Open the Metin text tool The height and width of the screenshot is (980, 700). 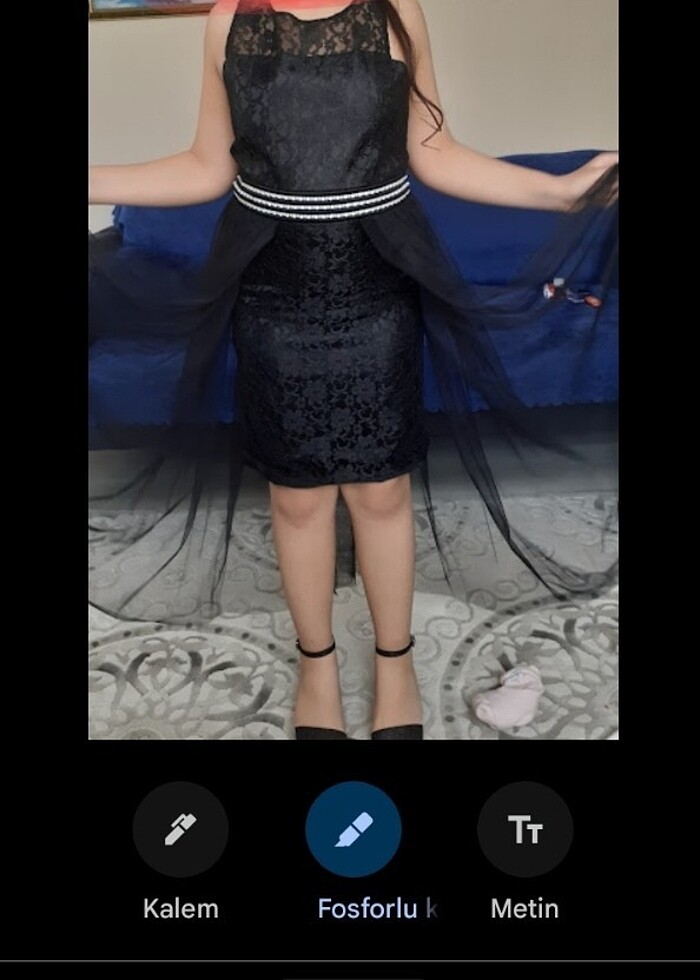point(525,829)
